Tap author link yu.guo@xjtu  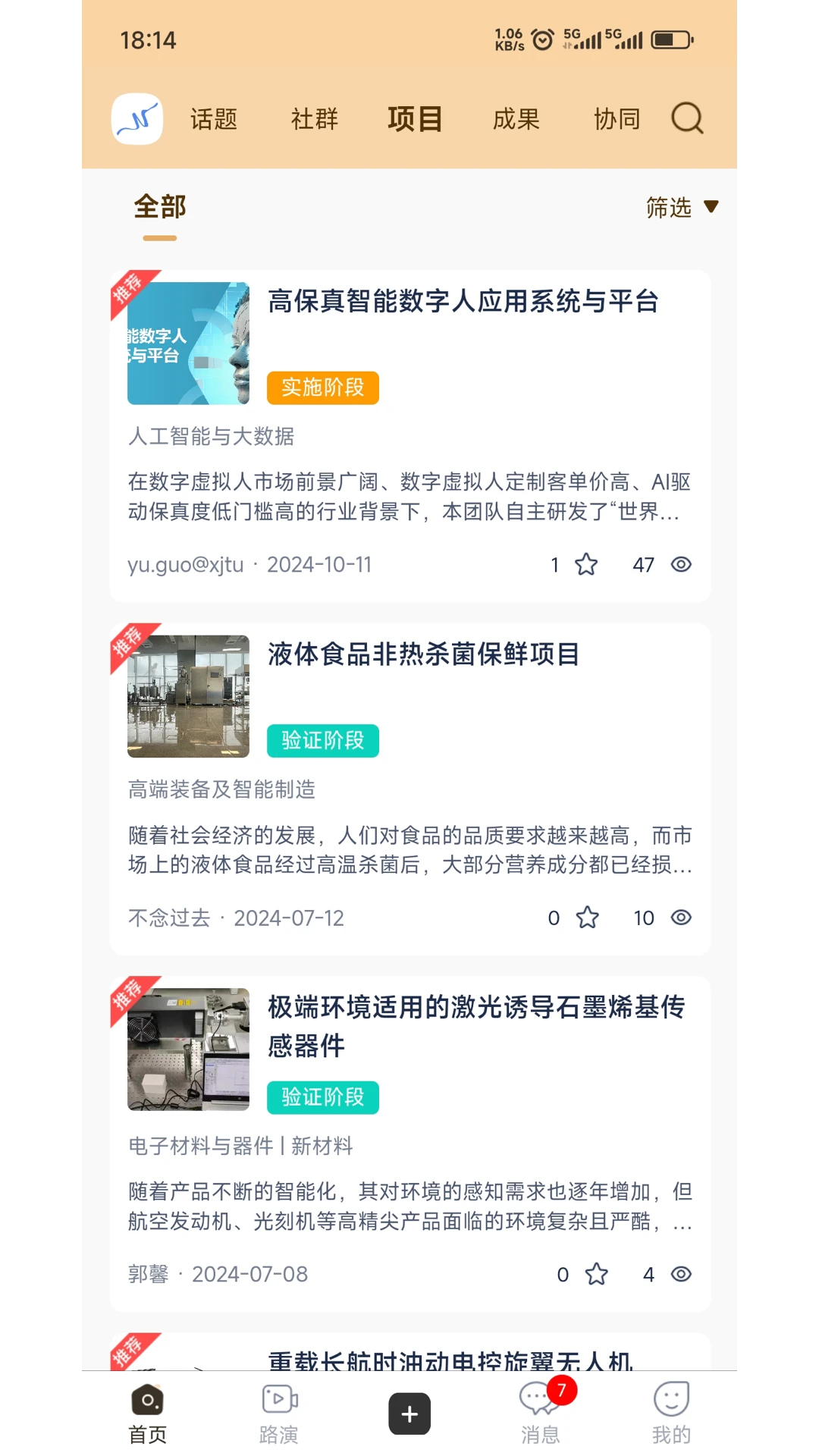click(185, 564)
